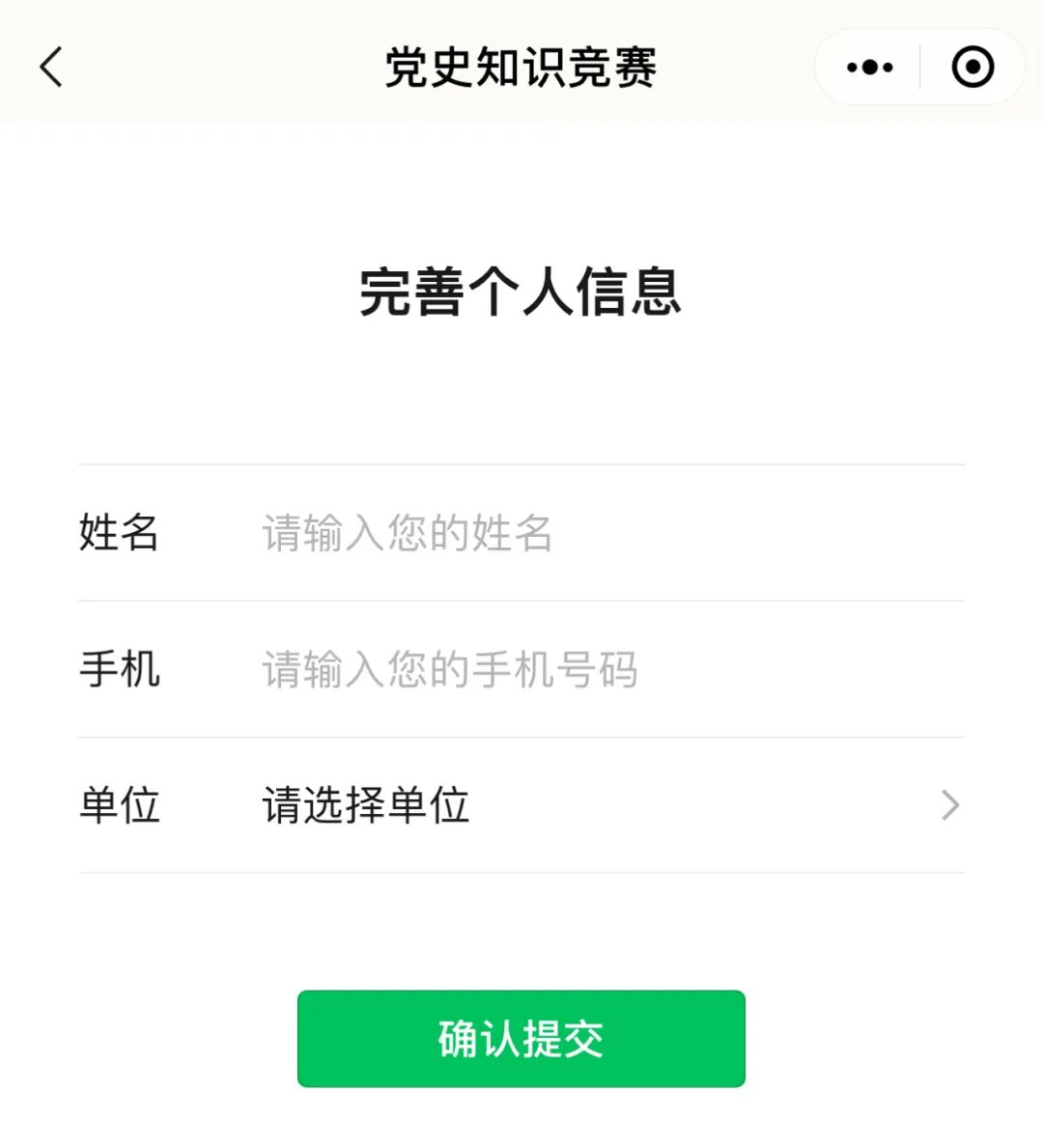Click the back chevron in top bar
This screenshot has height=1148, width=1043.
point(50,67)
